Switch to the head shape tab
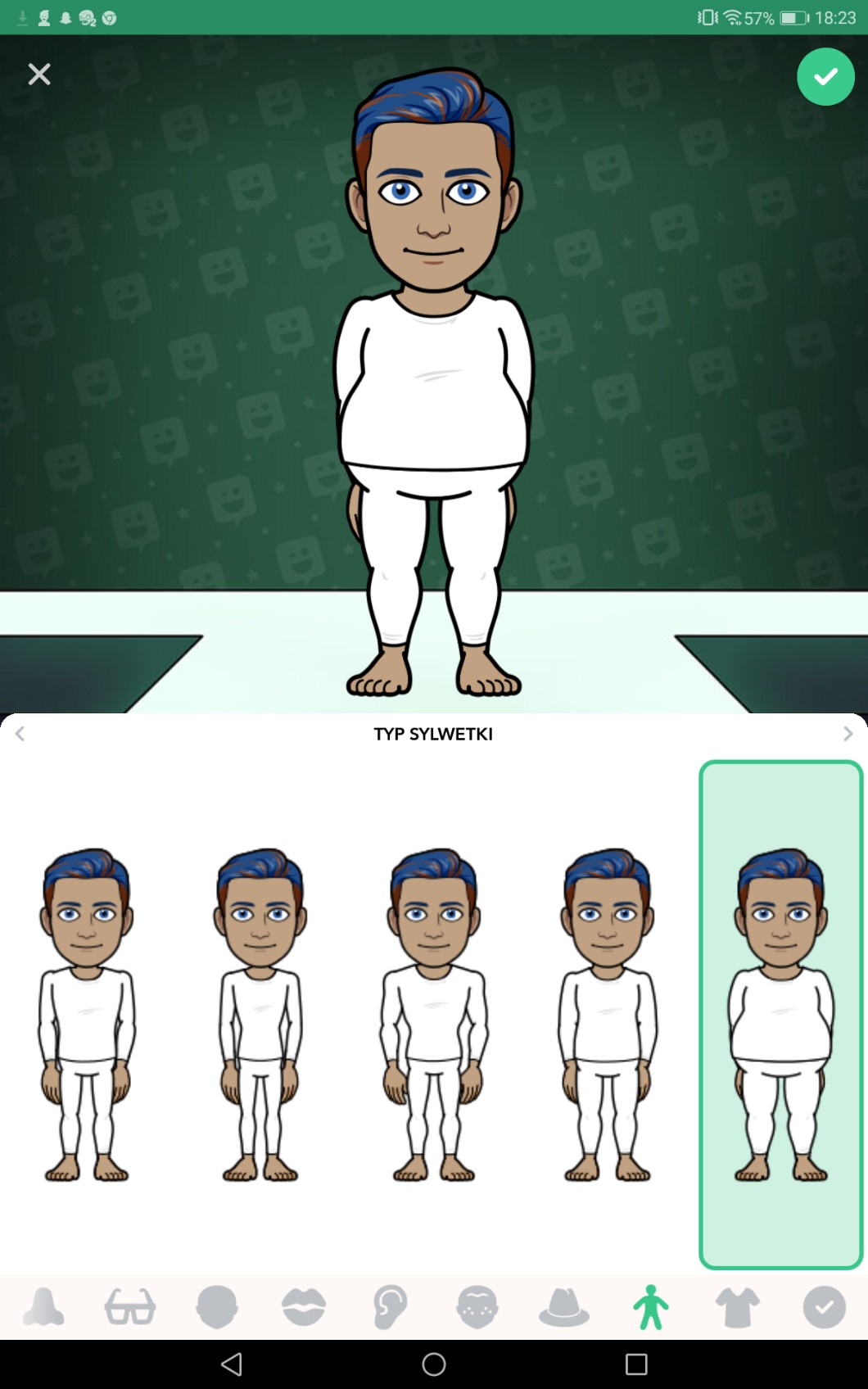Screen dimensions: 868x1389 (x=217, y=1306)
